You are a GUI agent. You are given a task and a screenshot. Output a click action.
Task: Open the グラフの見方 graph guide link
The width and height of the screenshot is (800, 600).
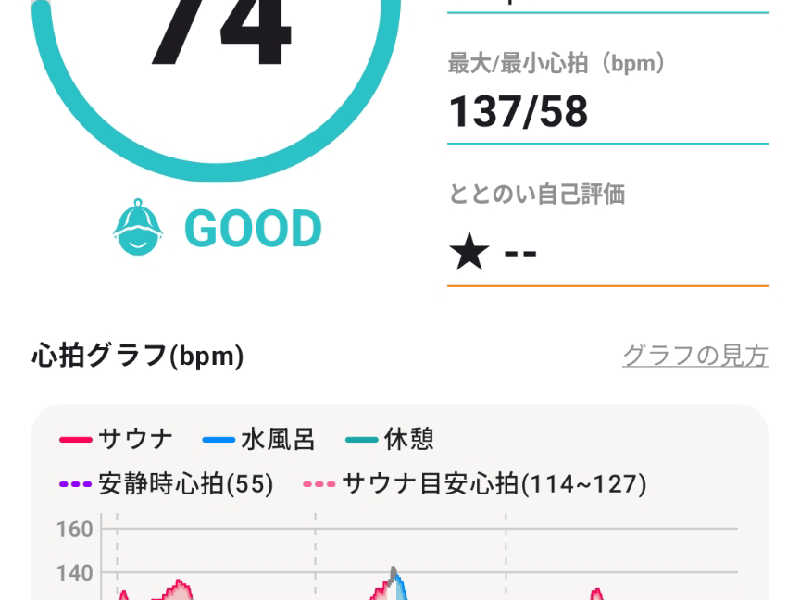coord(695,356)
